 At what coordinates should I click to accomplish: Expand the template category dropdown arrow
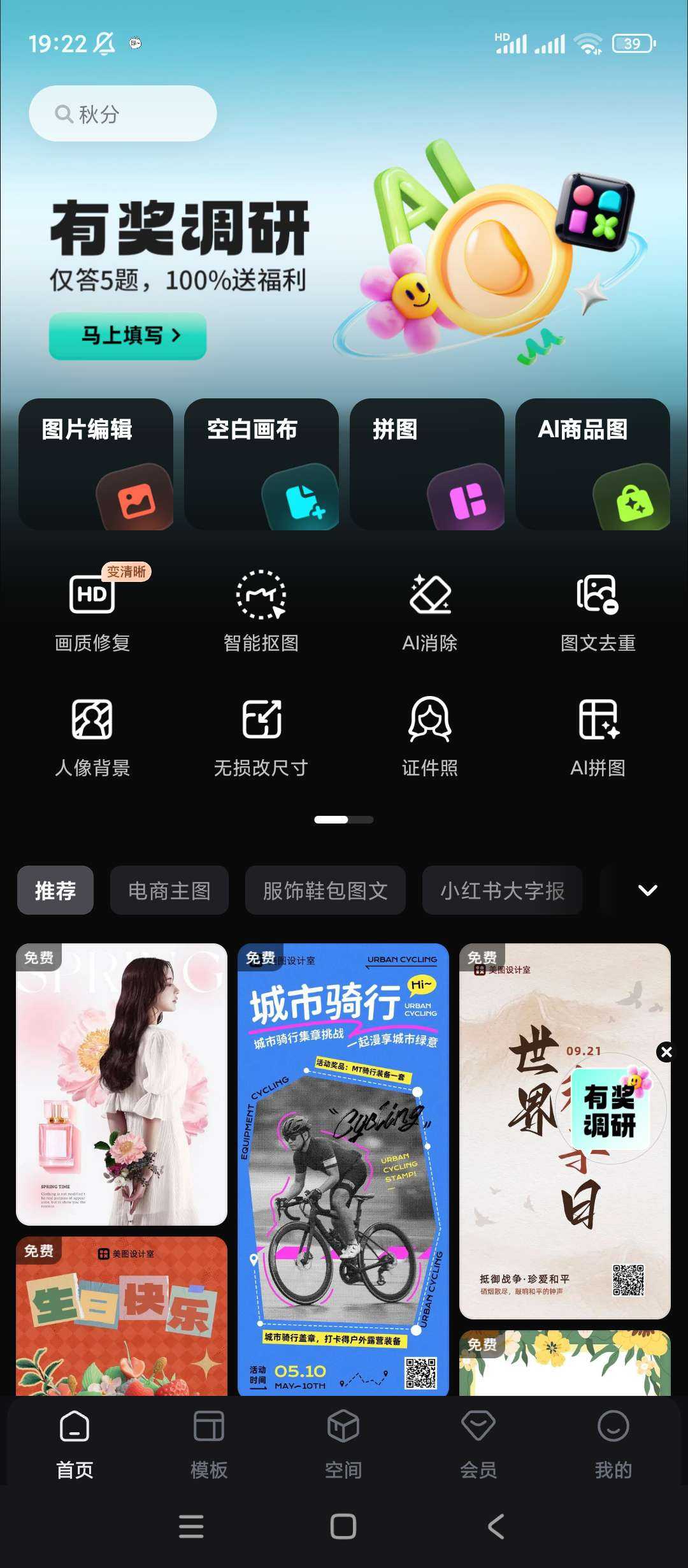click(647, 890)
